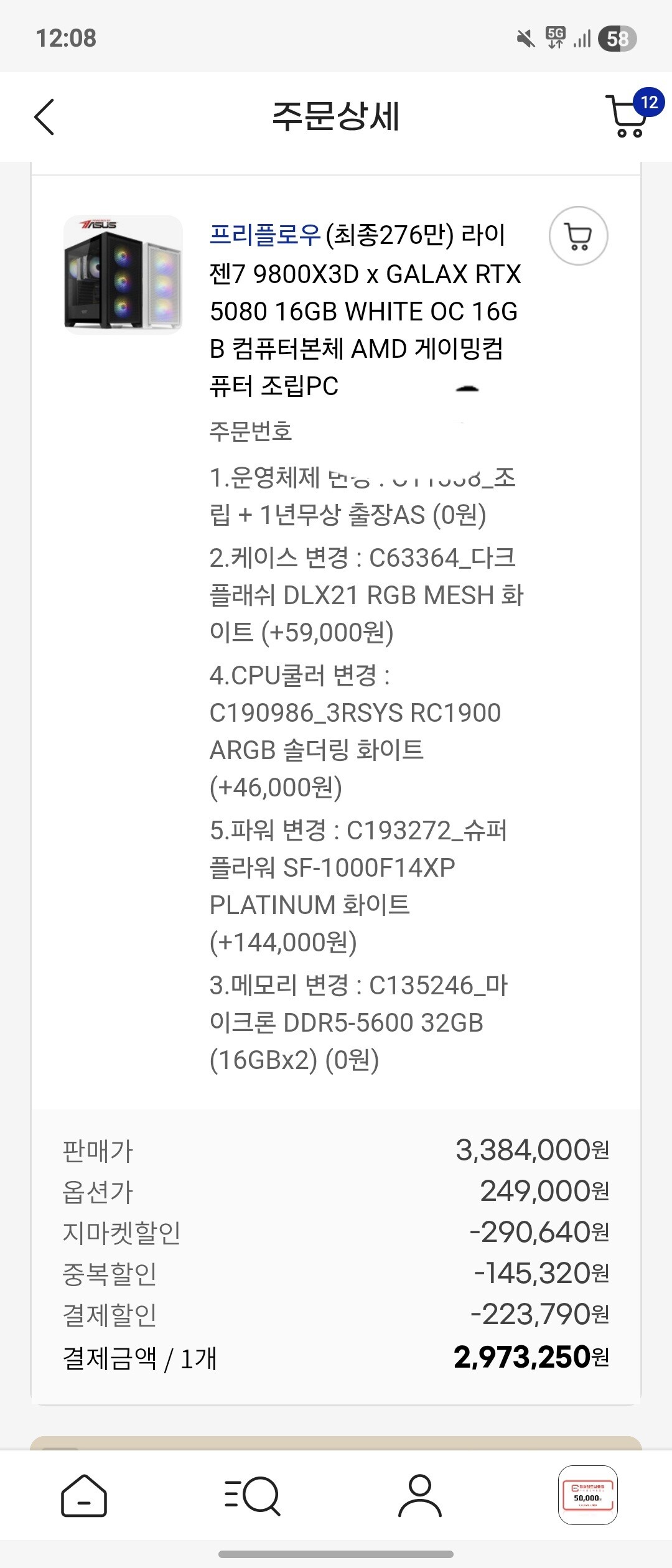Screen dimensions: 672x1568
Task: Add this PC to the cart
Action: (x=578, y=236)
